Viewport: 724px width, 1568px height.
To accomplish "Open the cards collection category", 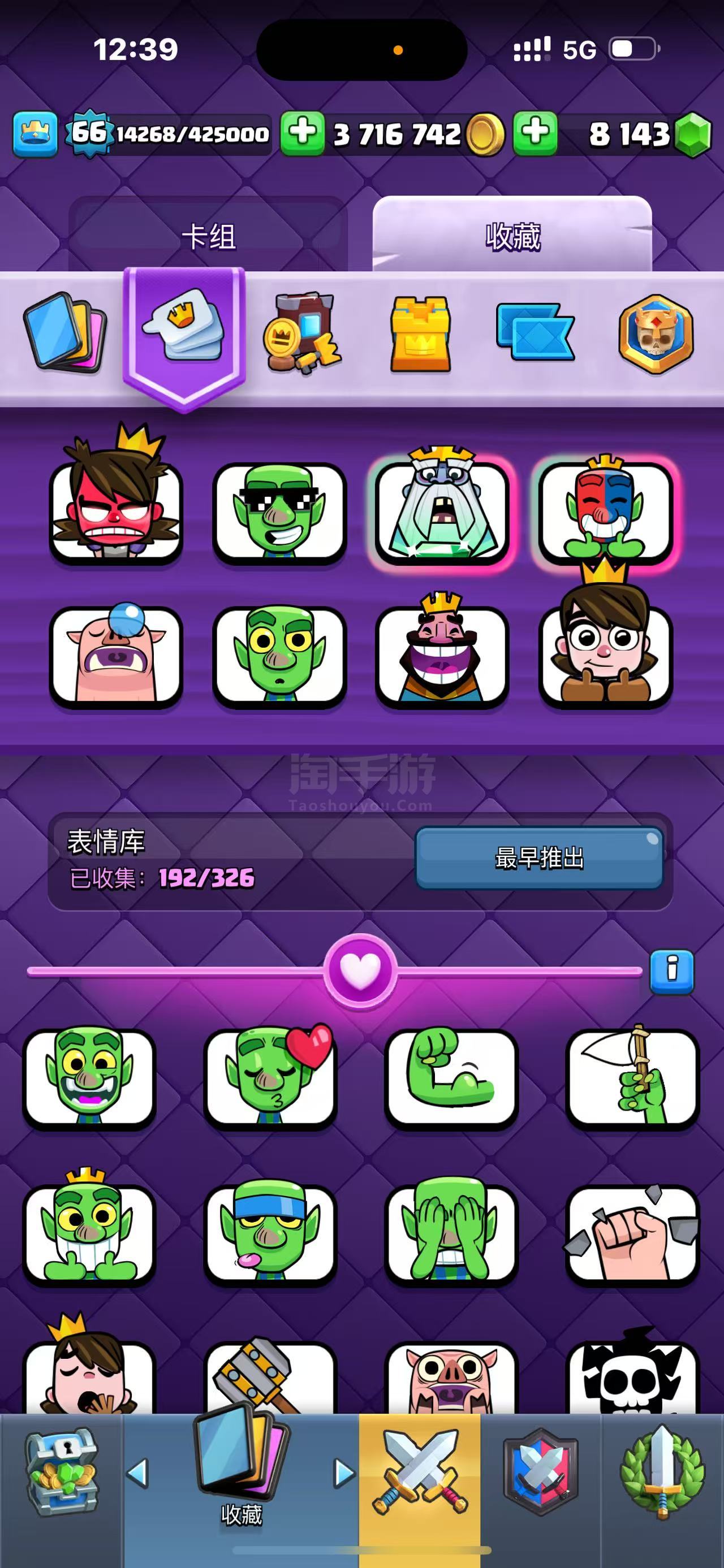I will click(x=65, y=333).
